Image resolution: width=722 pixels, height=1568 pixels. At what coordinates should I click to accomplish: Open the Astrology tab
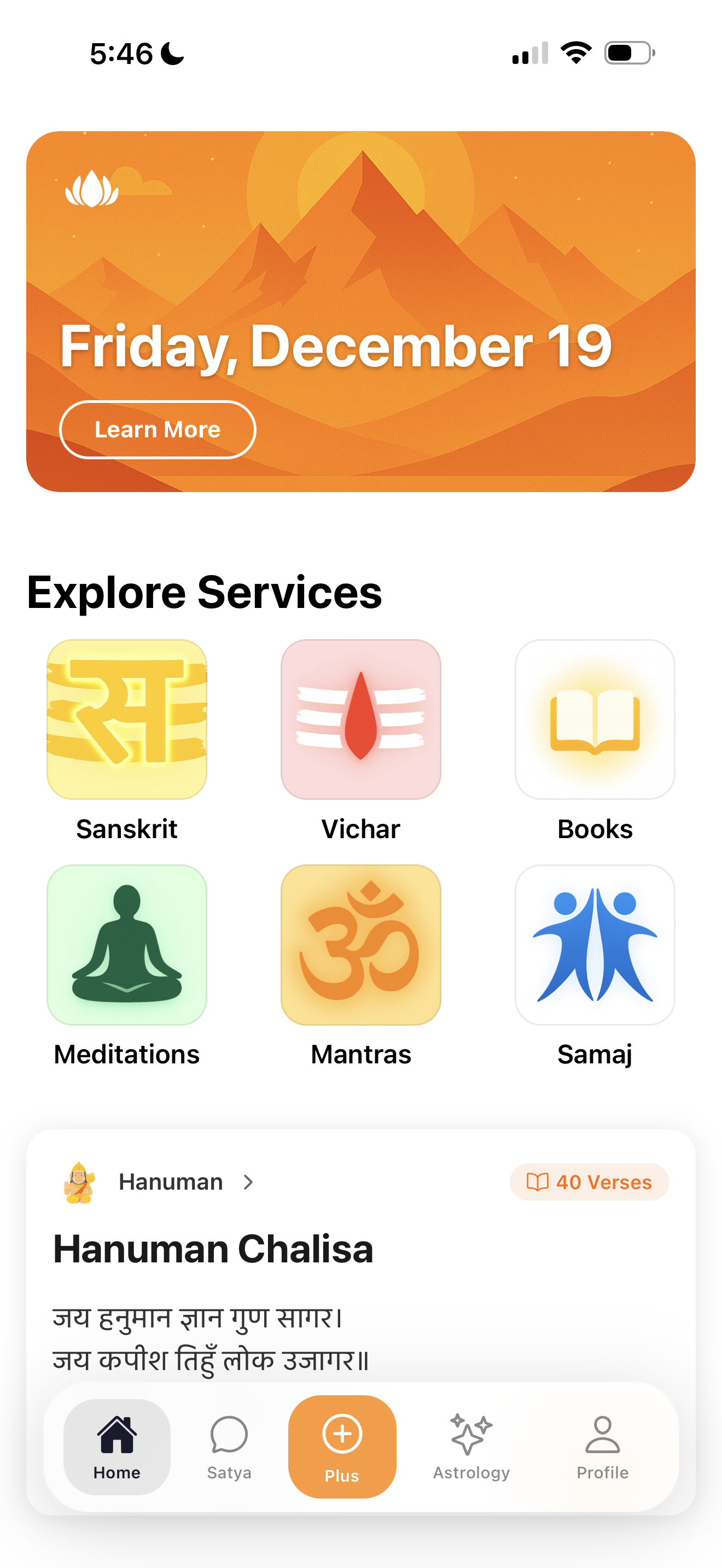(x=471, y=1448)
